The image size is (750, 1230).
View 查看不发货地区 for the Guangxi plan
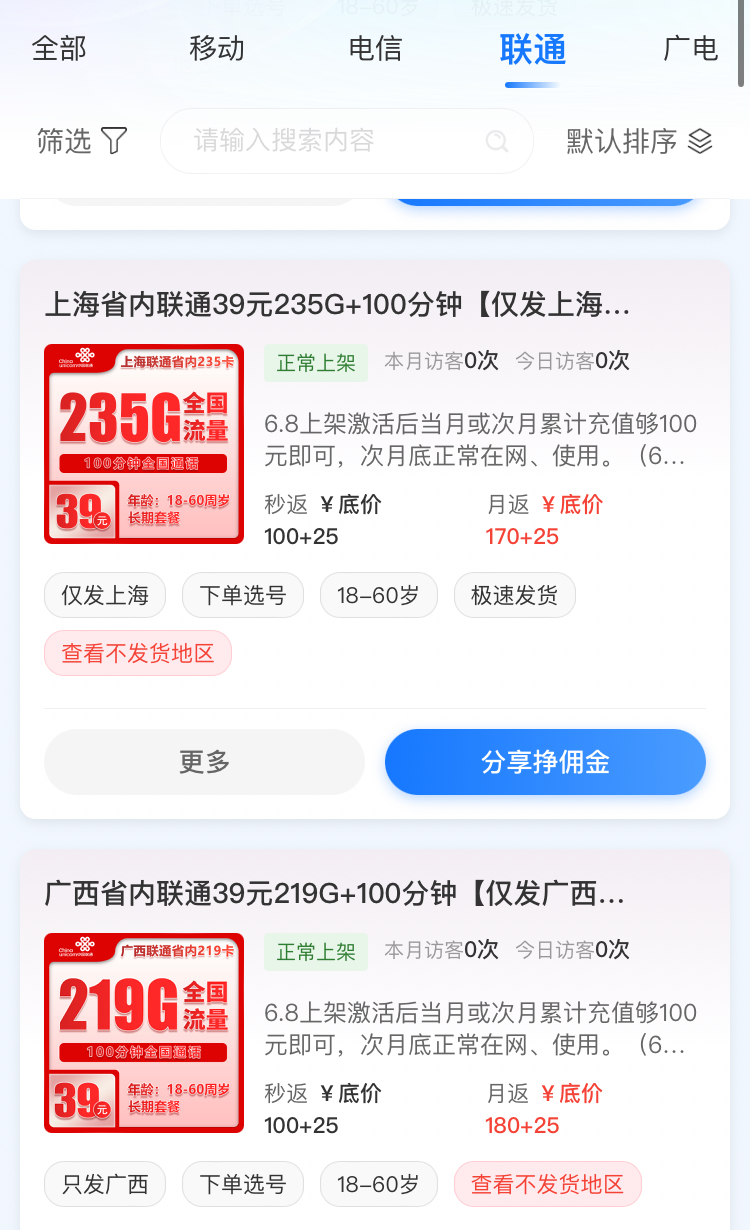(x=547, y=1185)
